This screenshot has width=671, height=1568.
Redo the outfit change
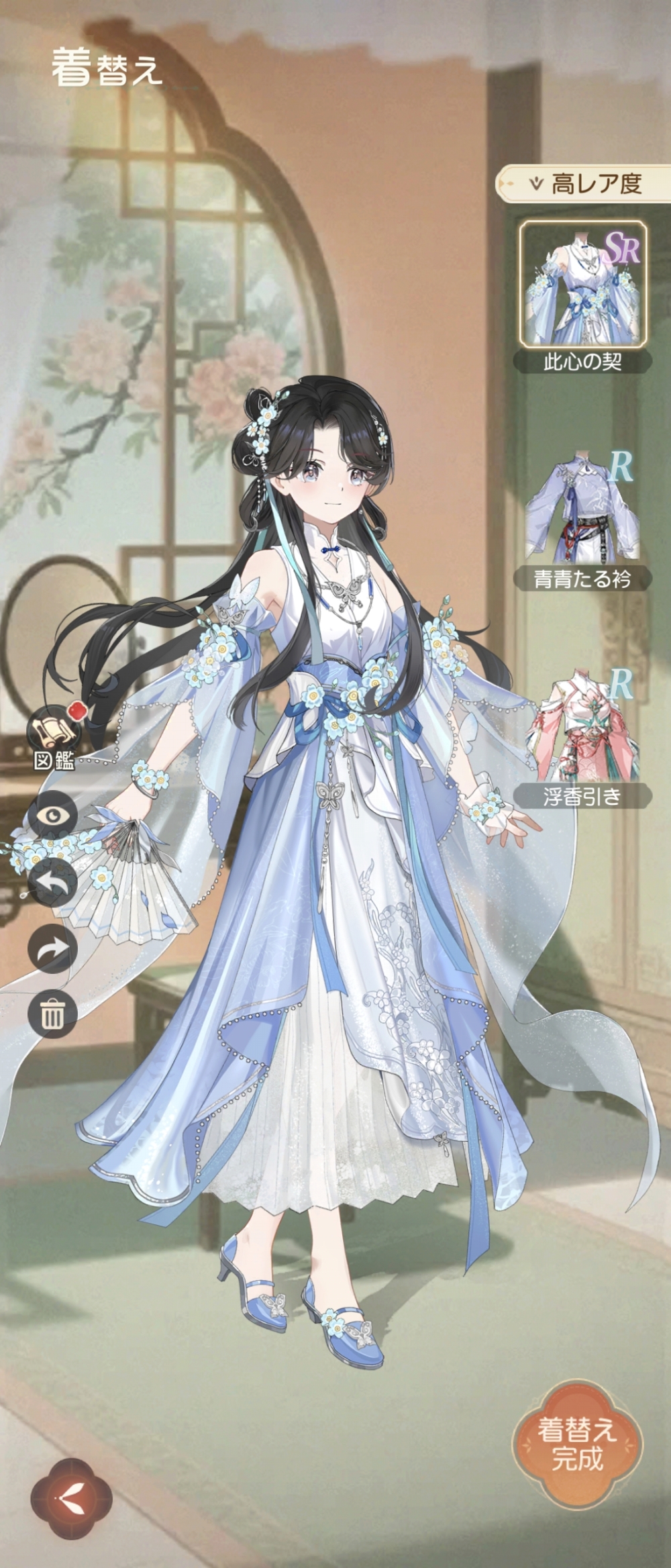coord(52,948)
